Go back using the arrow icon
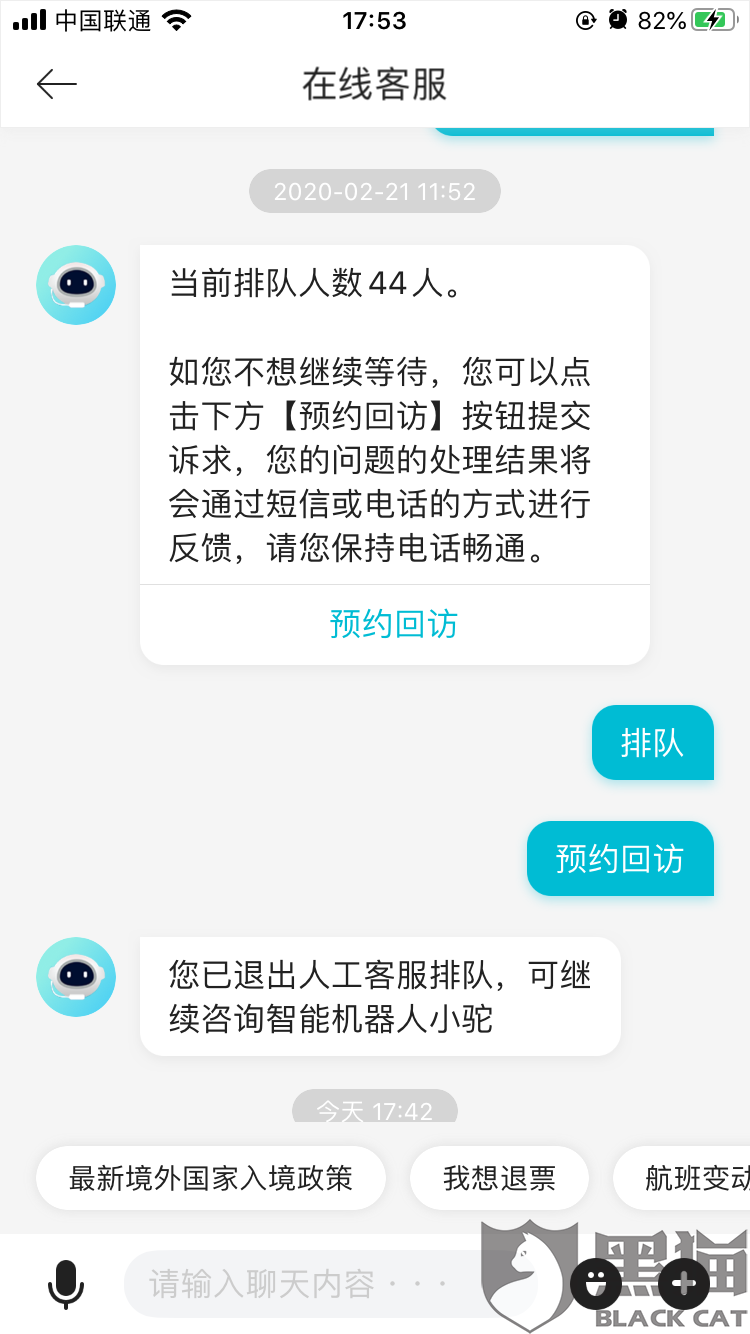The height and width of the screenshot is (1334, 750). coord(56,84)
